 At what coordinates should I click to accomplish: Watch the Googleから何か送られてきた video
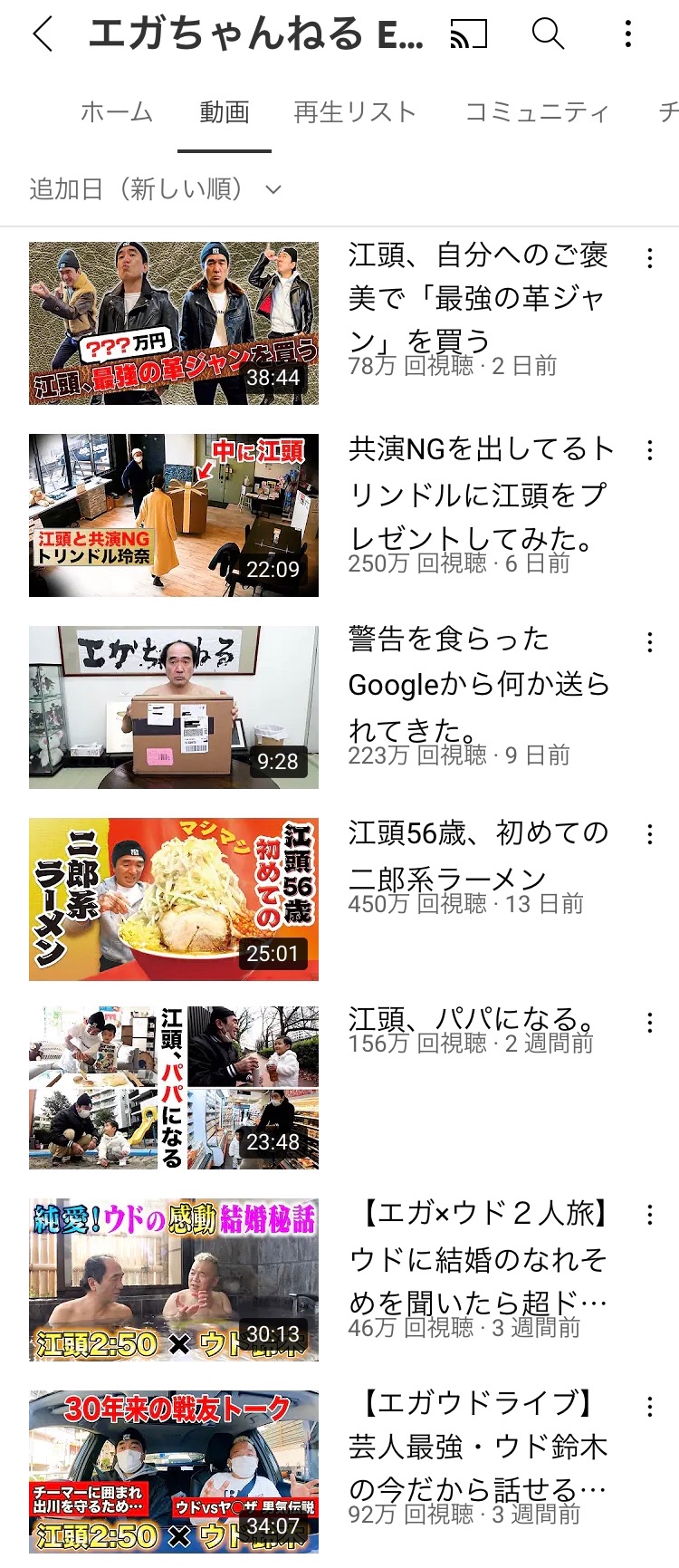(174, 707)
